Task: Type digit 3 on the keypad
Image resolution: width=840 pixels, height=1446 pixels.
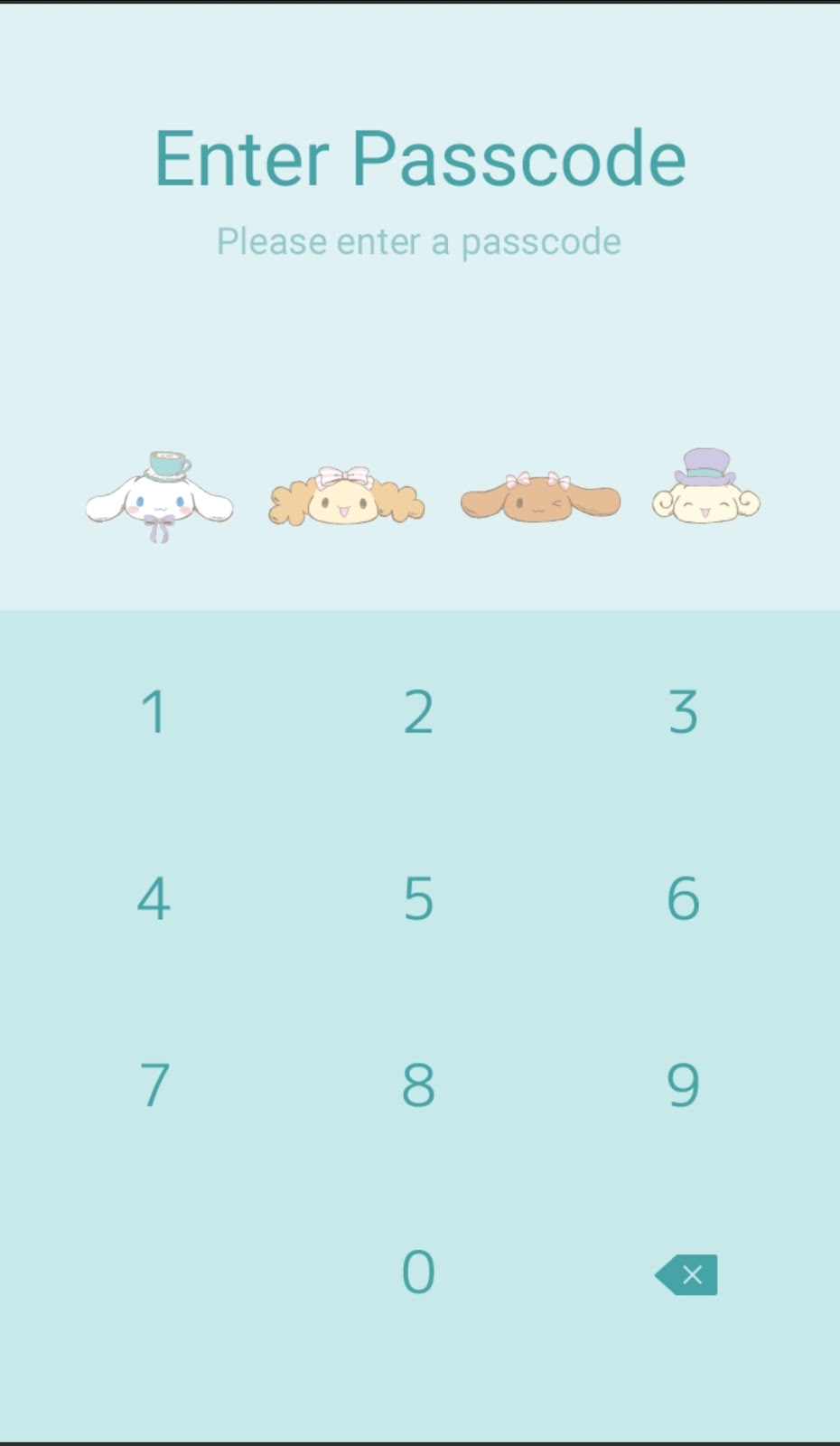Action: [x=683, y=712]
